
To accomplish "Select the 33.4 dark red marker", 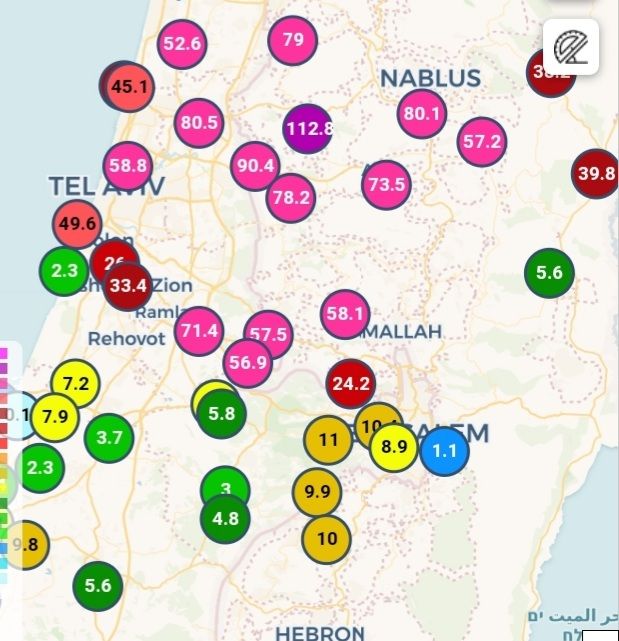I will (x=128, y=286).
